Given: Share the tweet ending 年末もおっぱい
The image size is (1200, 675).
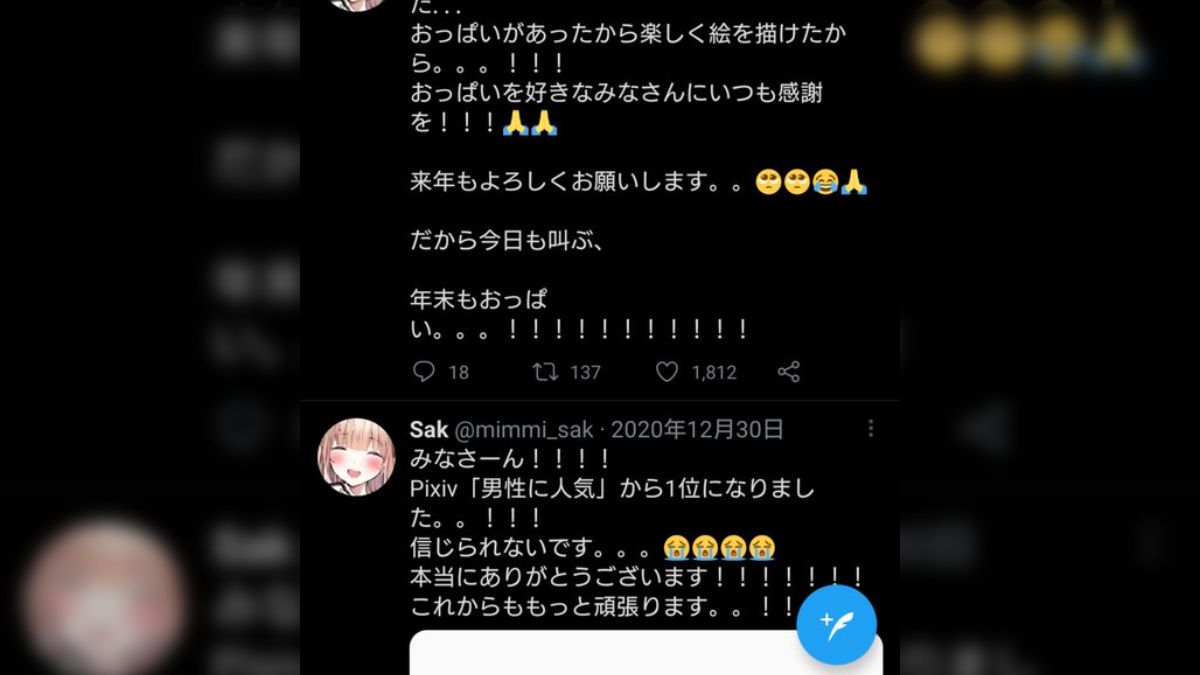Looking at the screenshot, I should click(x=789, y=372).
